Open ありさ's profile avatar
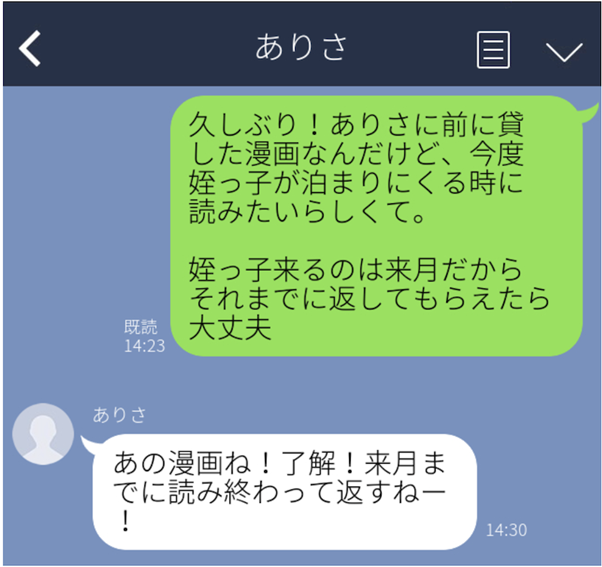The width and height of the screenshot is (602, 567). 43,435
